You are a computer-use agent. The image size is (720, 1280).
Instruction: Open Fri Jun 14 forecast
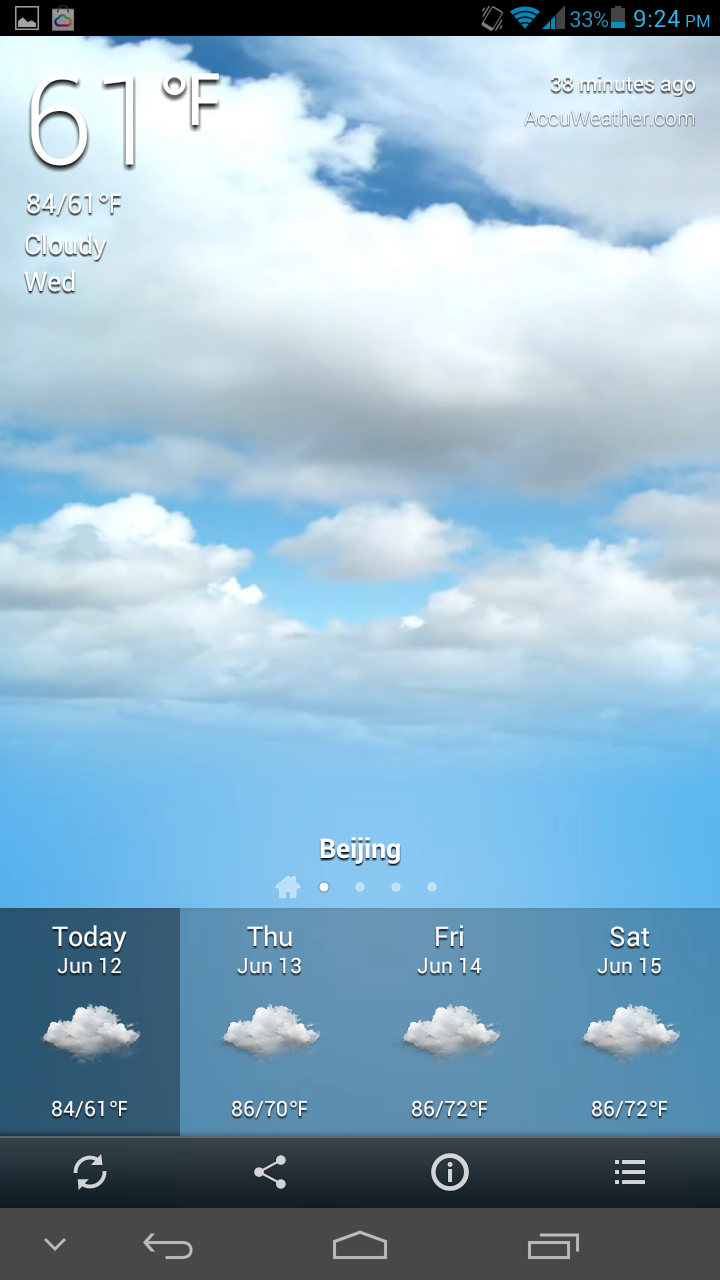coord(450,1022)
